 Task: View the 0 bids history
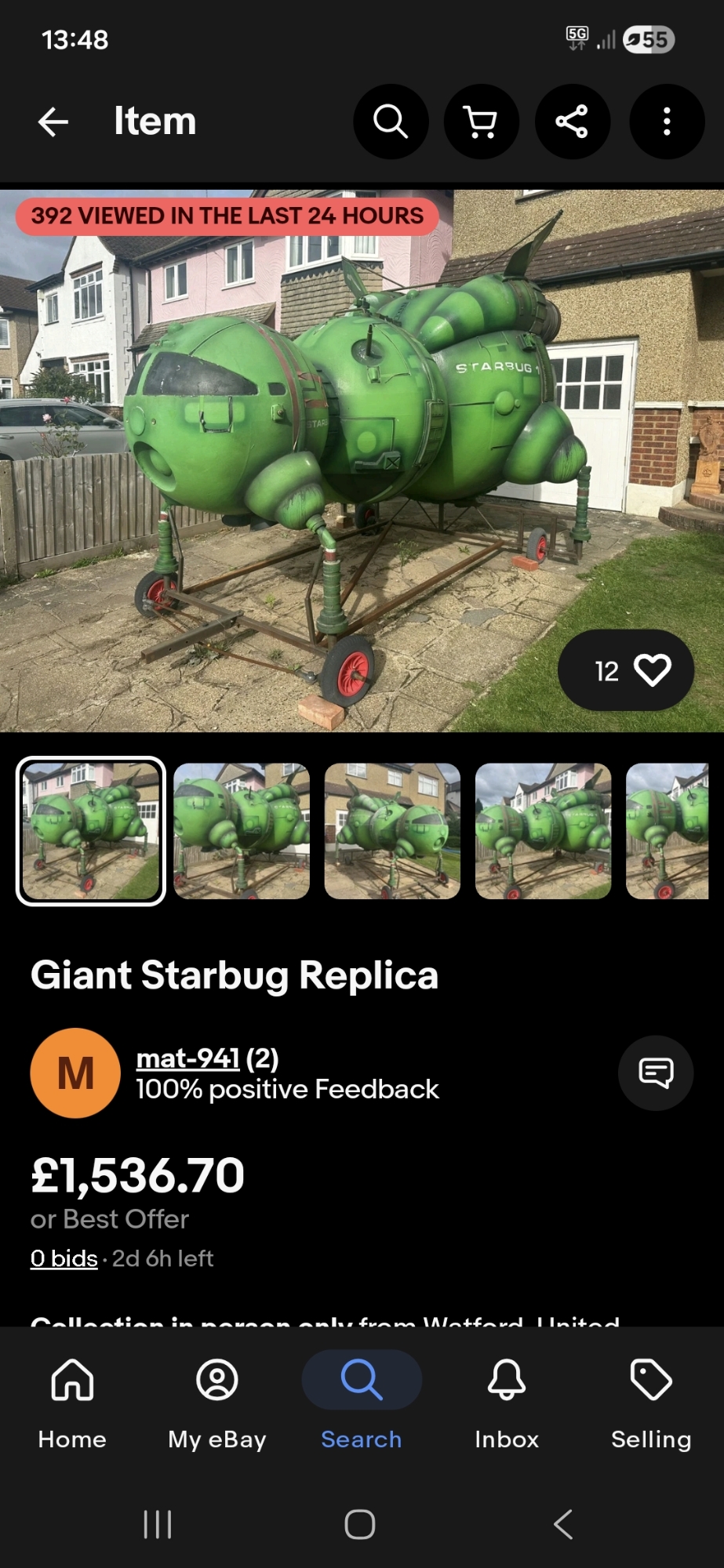click(x=64, y=1258)
